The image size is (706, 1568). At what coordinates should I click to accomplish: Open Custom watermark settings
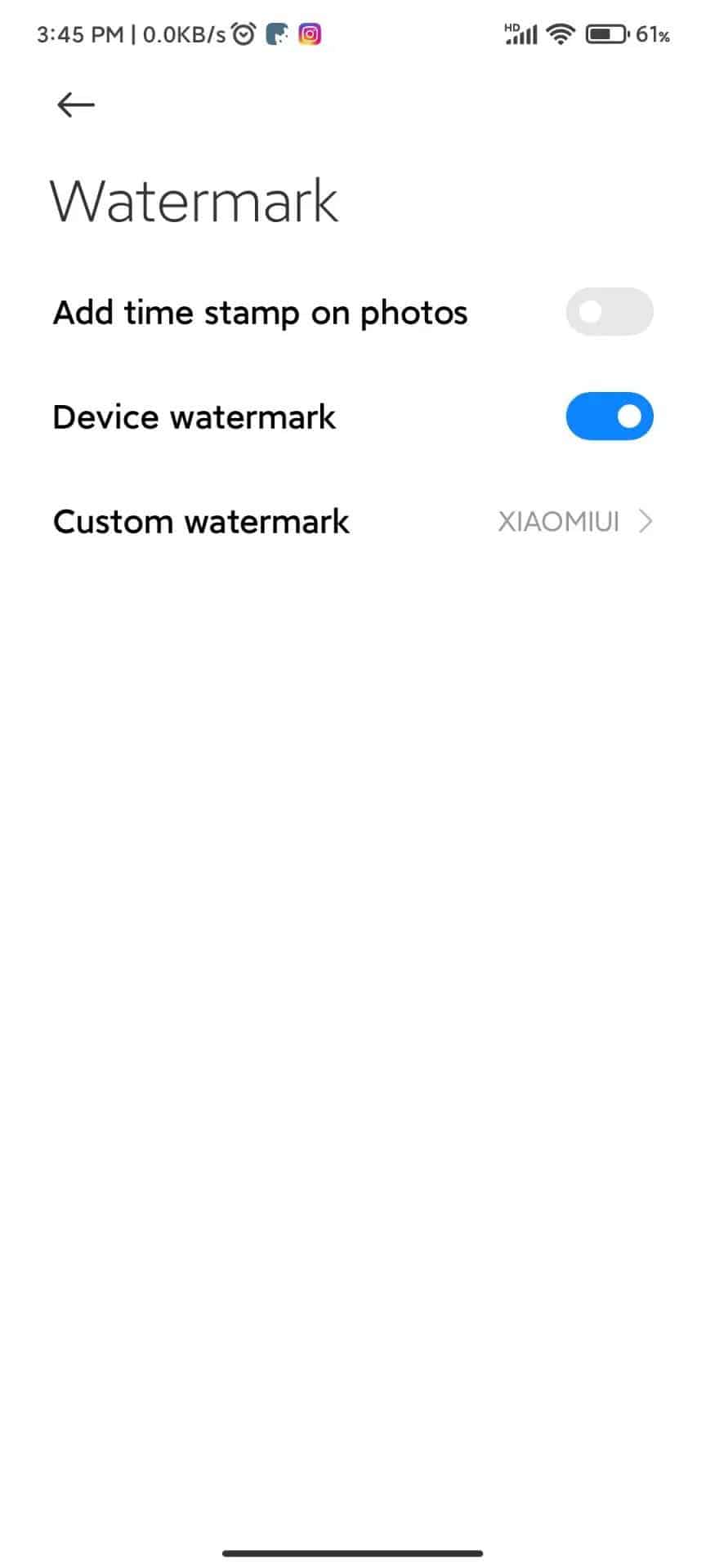(x=353, y=521)
